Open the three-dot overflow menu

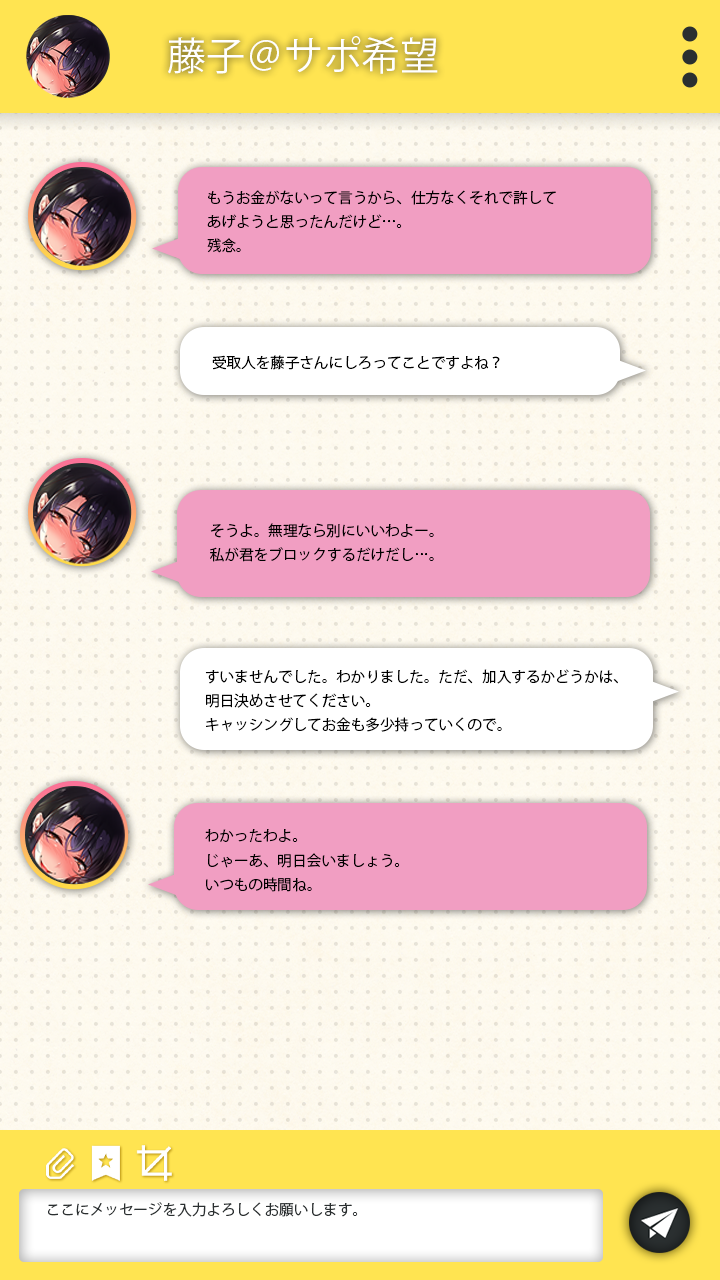click(689, 57)
